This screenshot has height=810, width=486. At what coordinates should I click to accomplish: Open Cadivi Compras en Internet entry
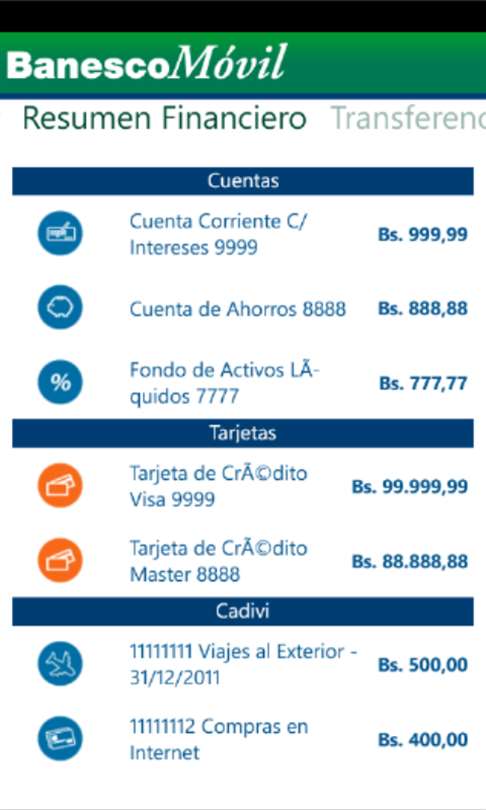pyautogui.click(x=243, y=739)
